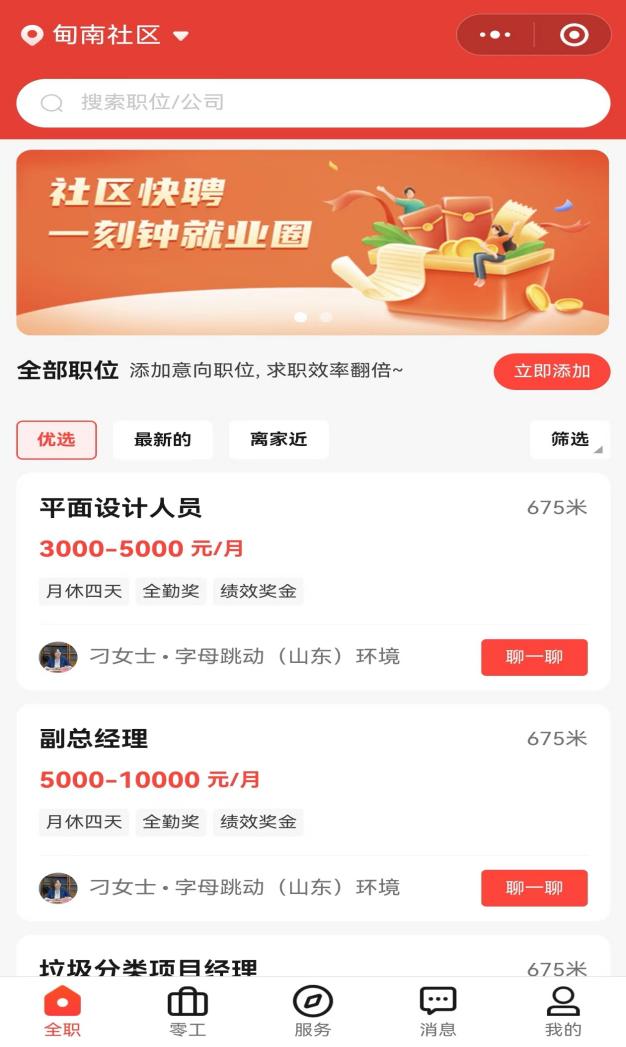
Task: Switch to the 最新的 sorting
Action: (163, 440)
